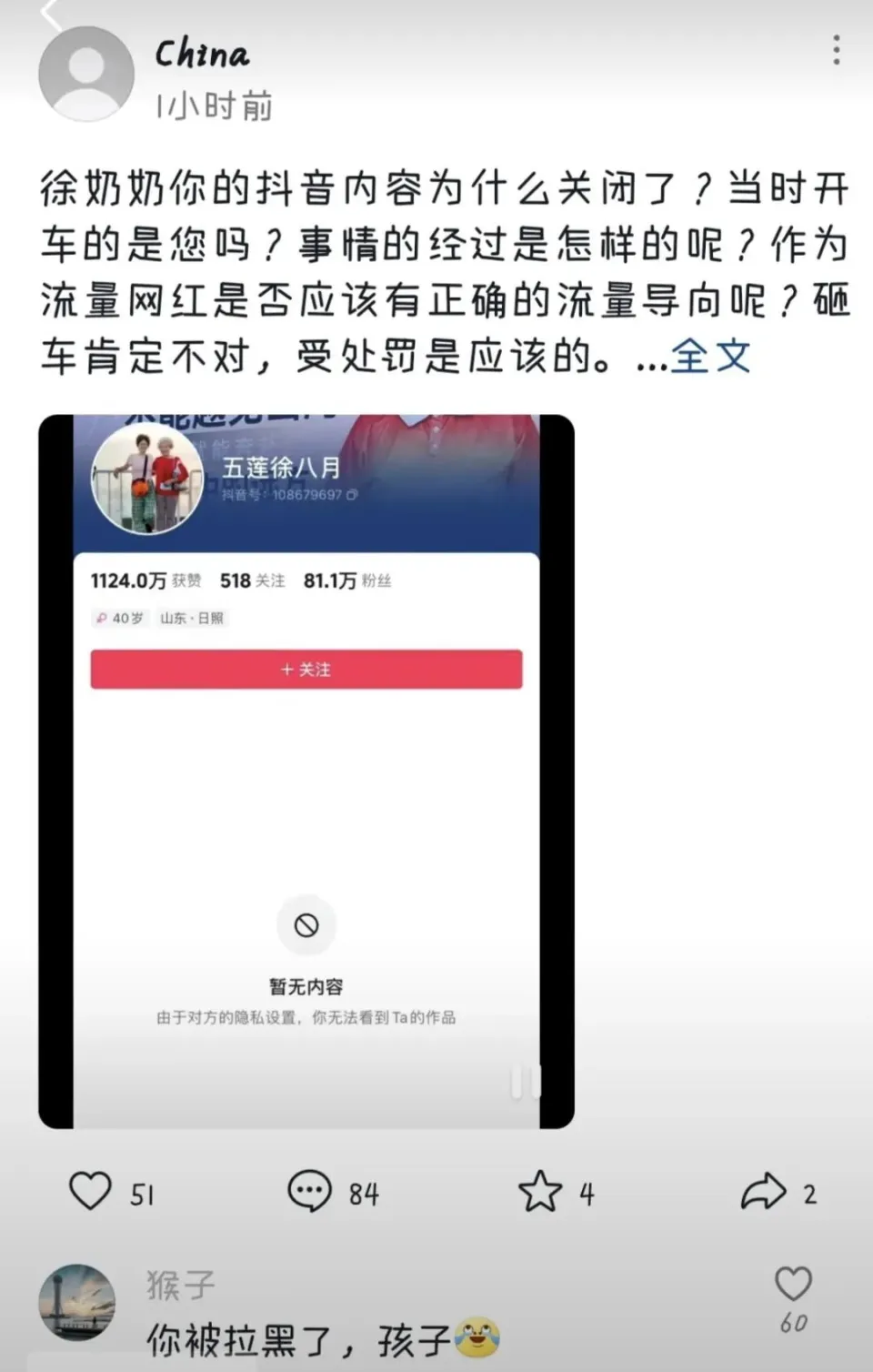Image resolution: width=873 pixels, height=1372 pixels.
Task: Open the 84 comments
Action: 310,1191
